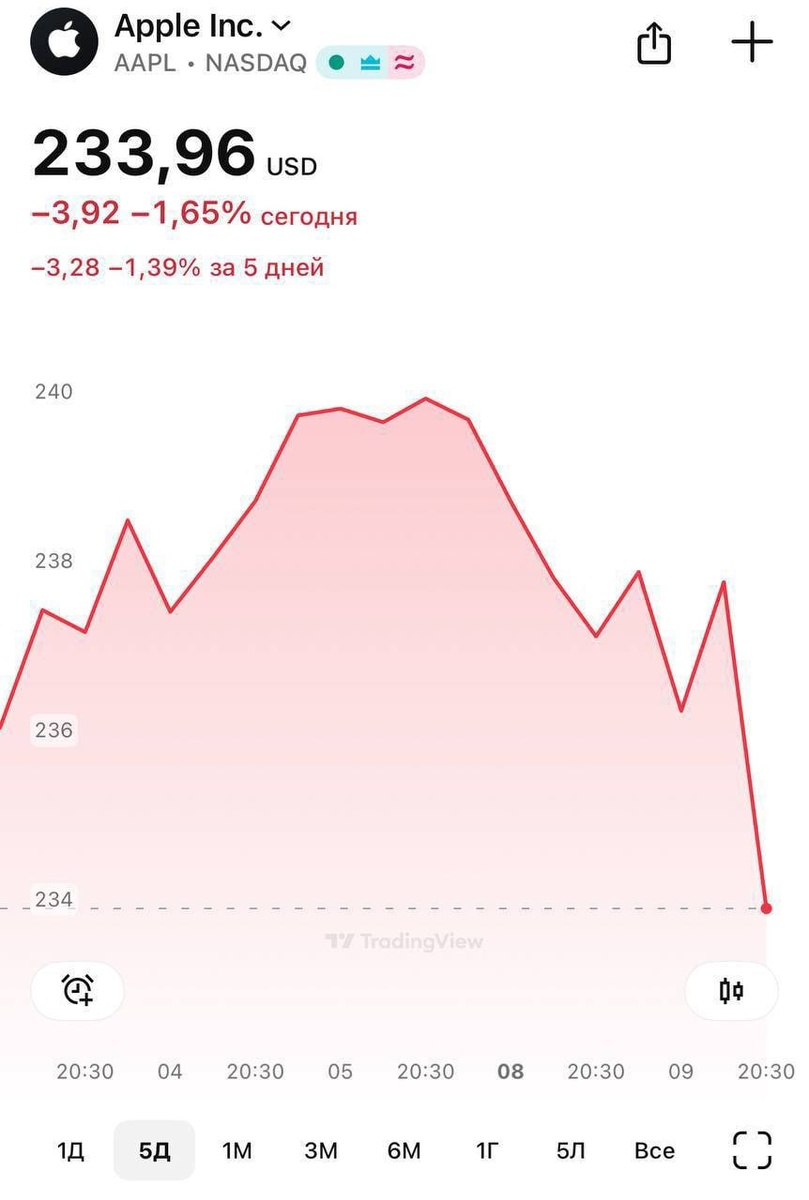Change chart type with the candlestick icon

click(x=731, y=990)
